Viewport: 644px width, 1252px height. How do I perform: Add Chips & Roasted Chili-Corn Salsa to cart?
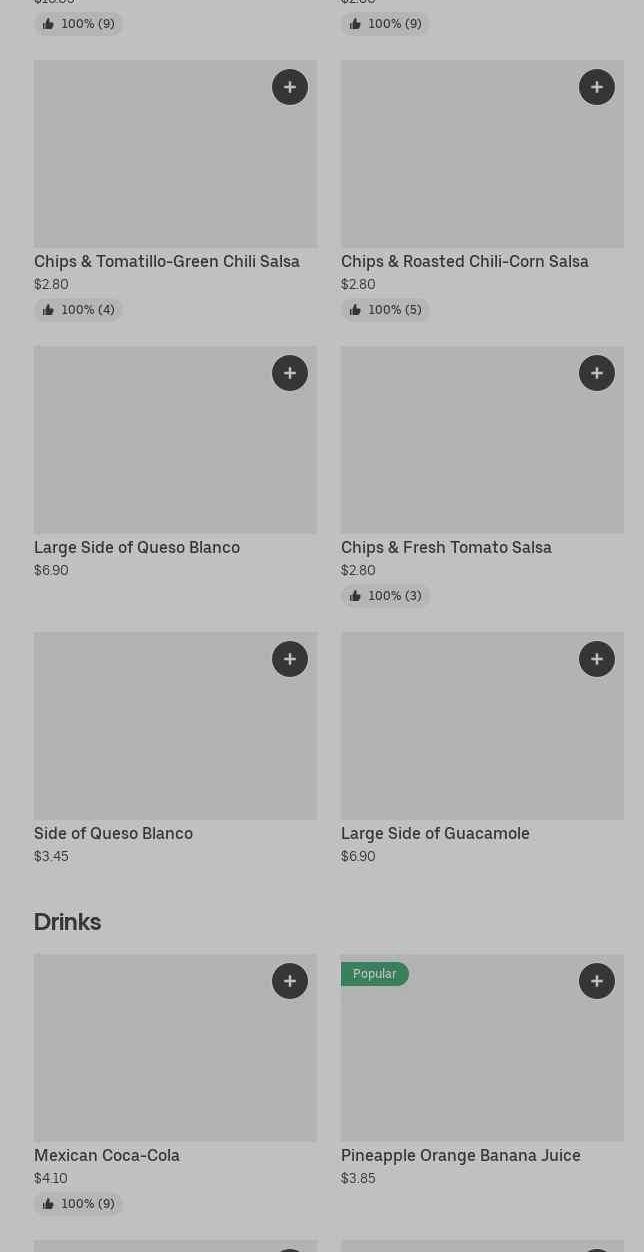597,87
